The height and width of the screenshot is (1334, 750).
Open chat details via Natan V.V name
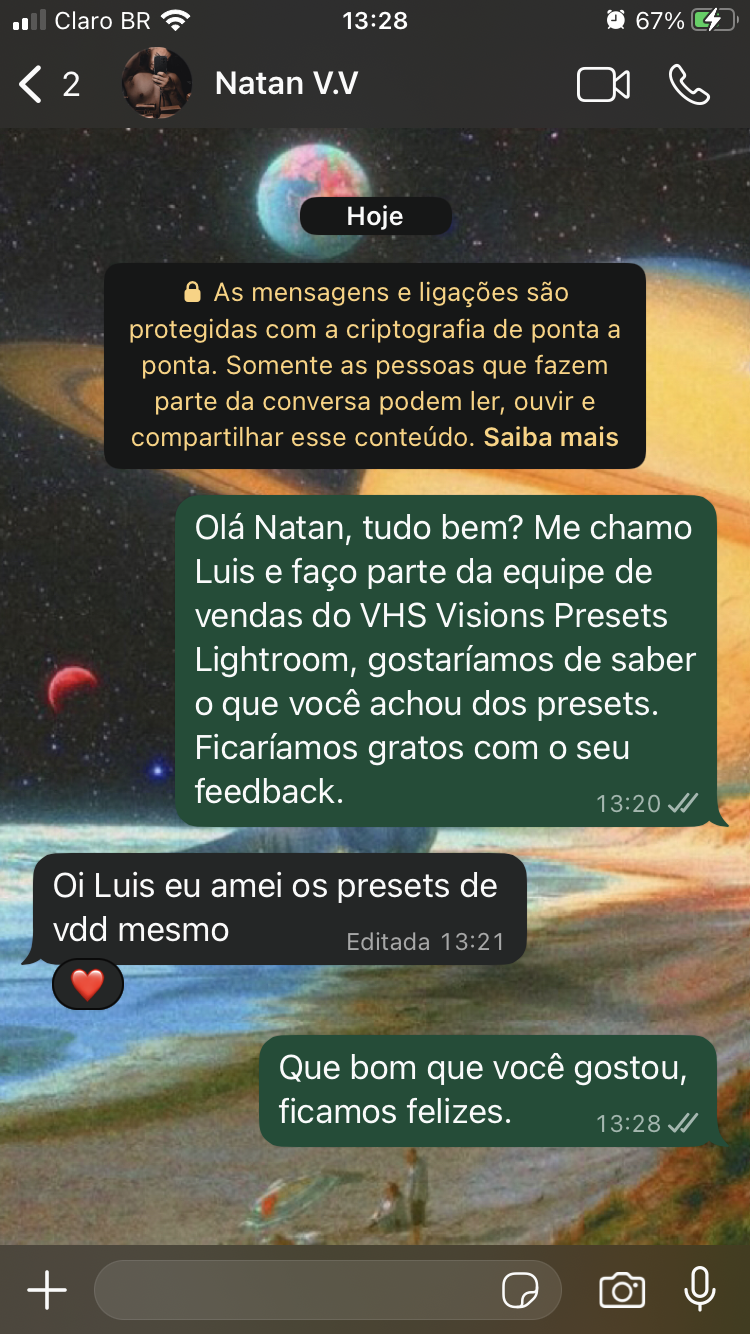tap(285, 84)
